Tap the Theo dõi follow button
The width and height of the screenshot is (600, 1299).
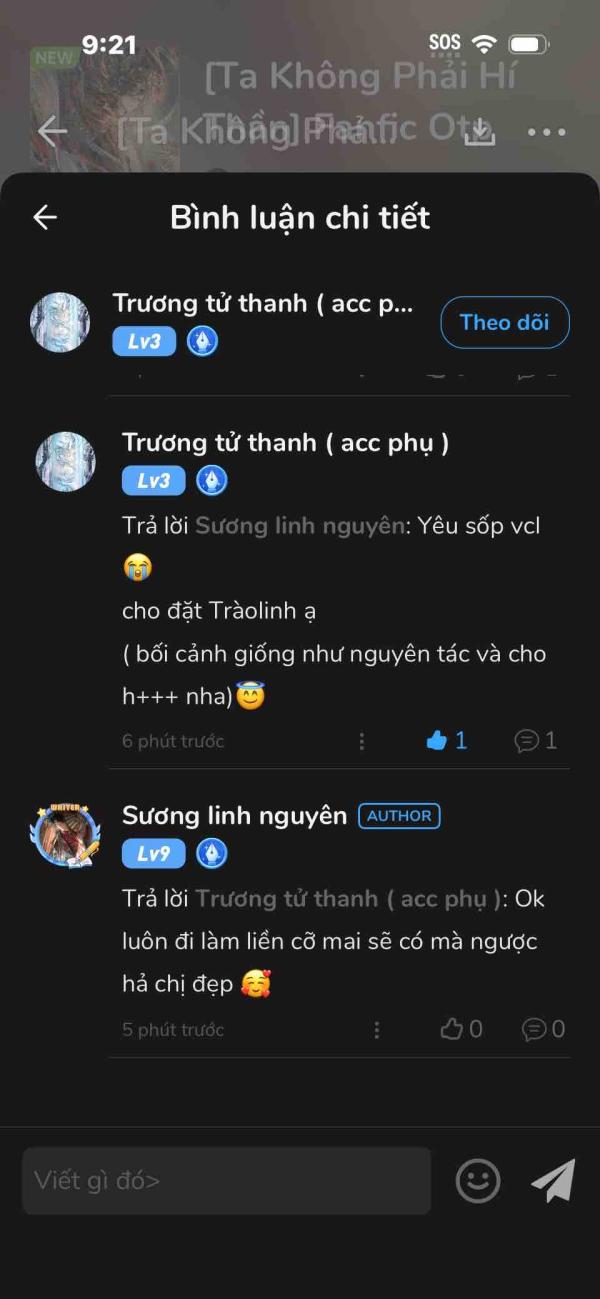(x=505, y=322)
